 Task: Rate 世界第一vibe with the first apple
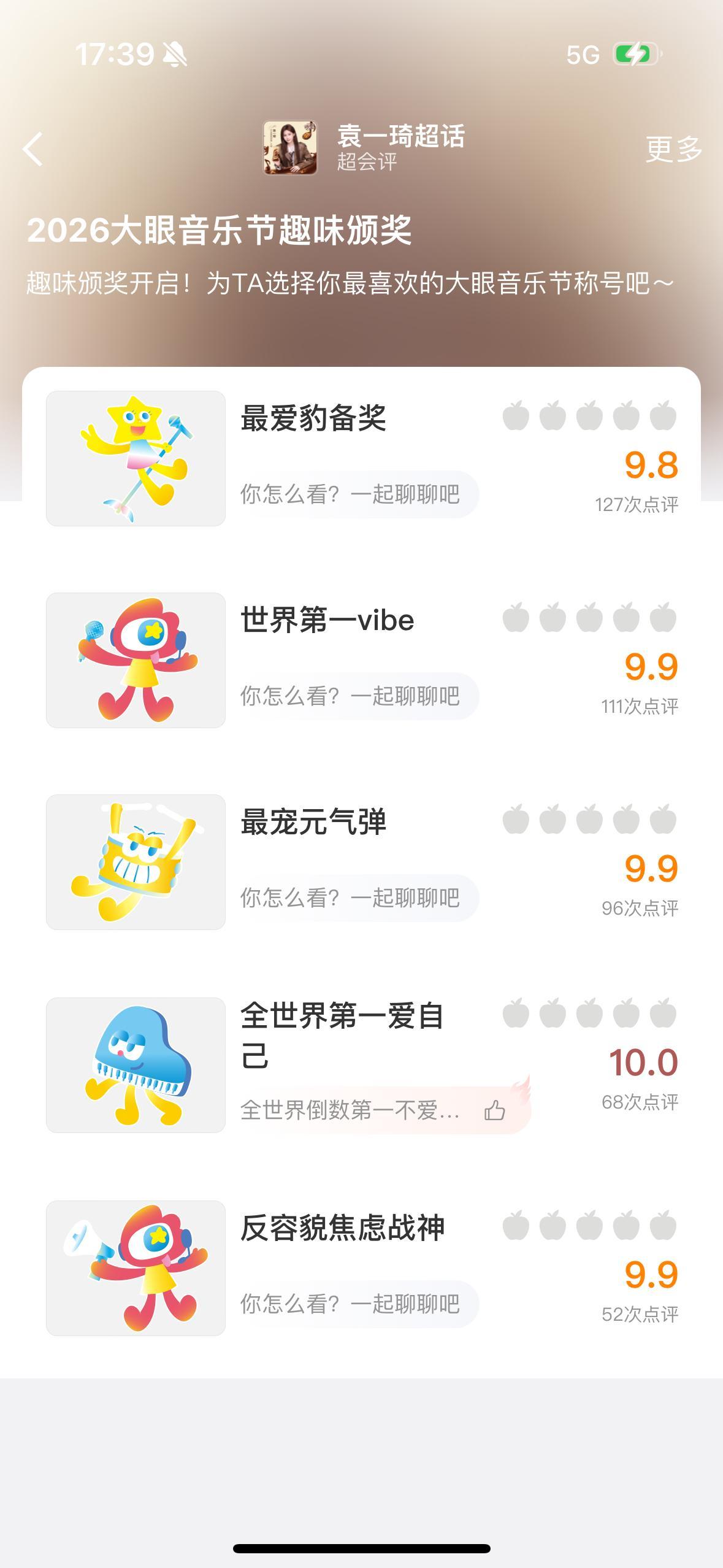point(516,618)
